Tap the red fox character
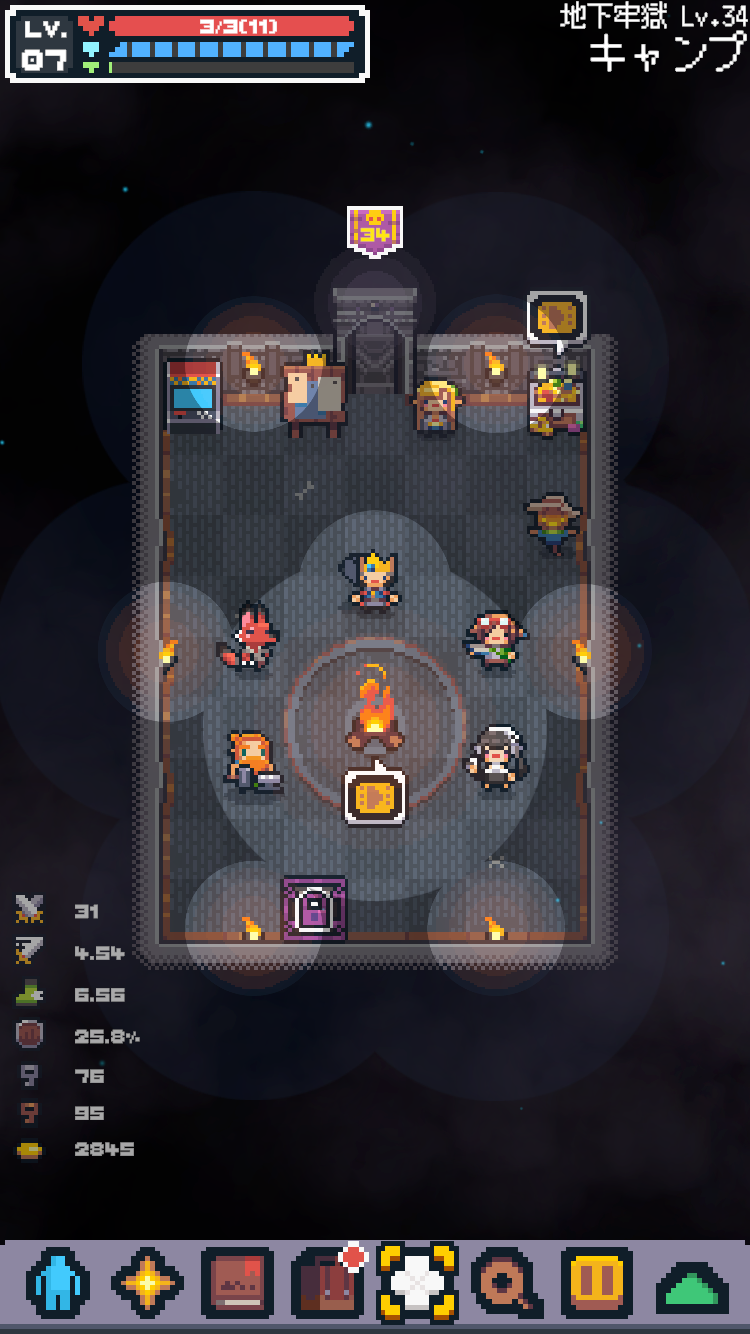750x1334 pixels. click(251, 638)
